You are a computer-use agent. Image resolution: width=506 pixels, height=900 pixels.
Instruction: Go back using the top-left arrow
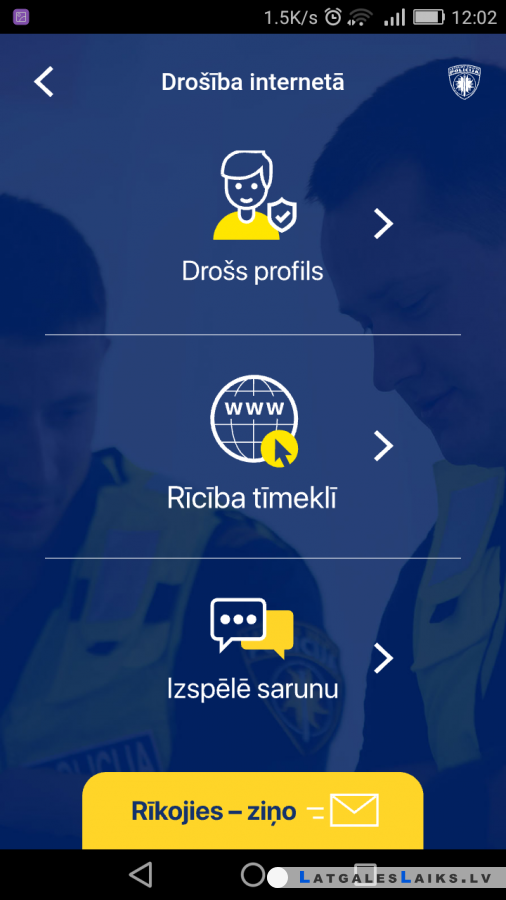click(44, 82)
